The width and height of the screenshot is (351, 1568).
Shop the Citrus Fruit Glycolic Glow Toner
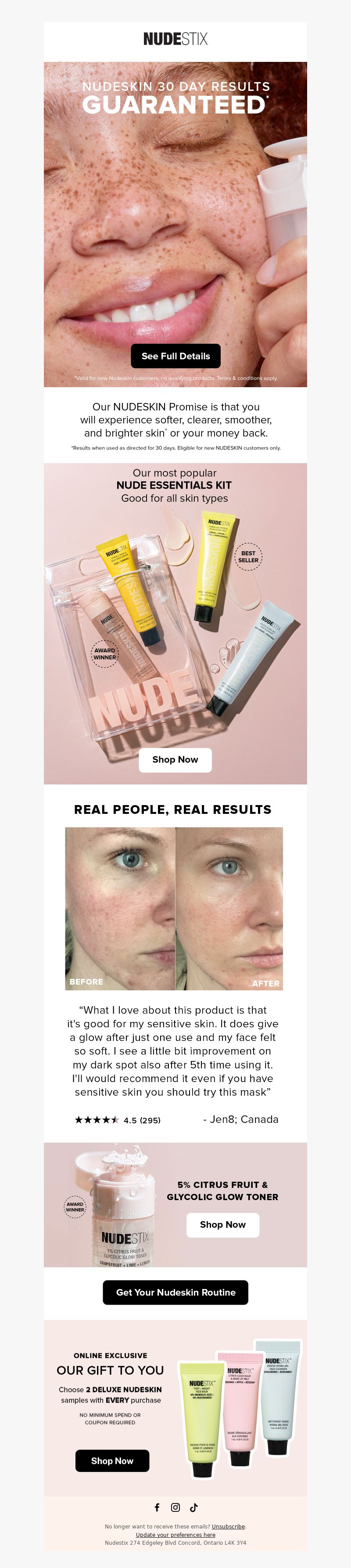222,1225
